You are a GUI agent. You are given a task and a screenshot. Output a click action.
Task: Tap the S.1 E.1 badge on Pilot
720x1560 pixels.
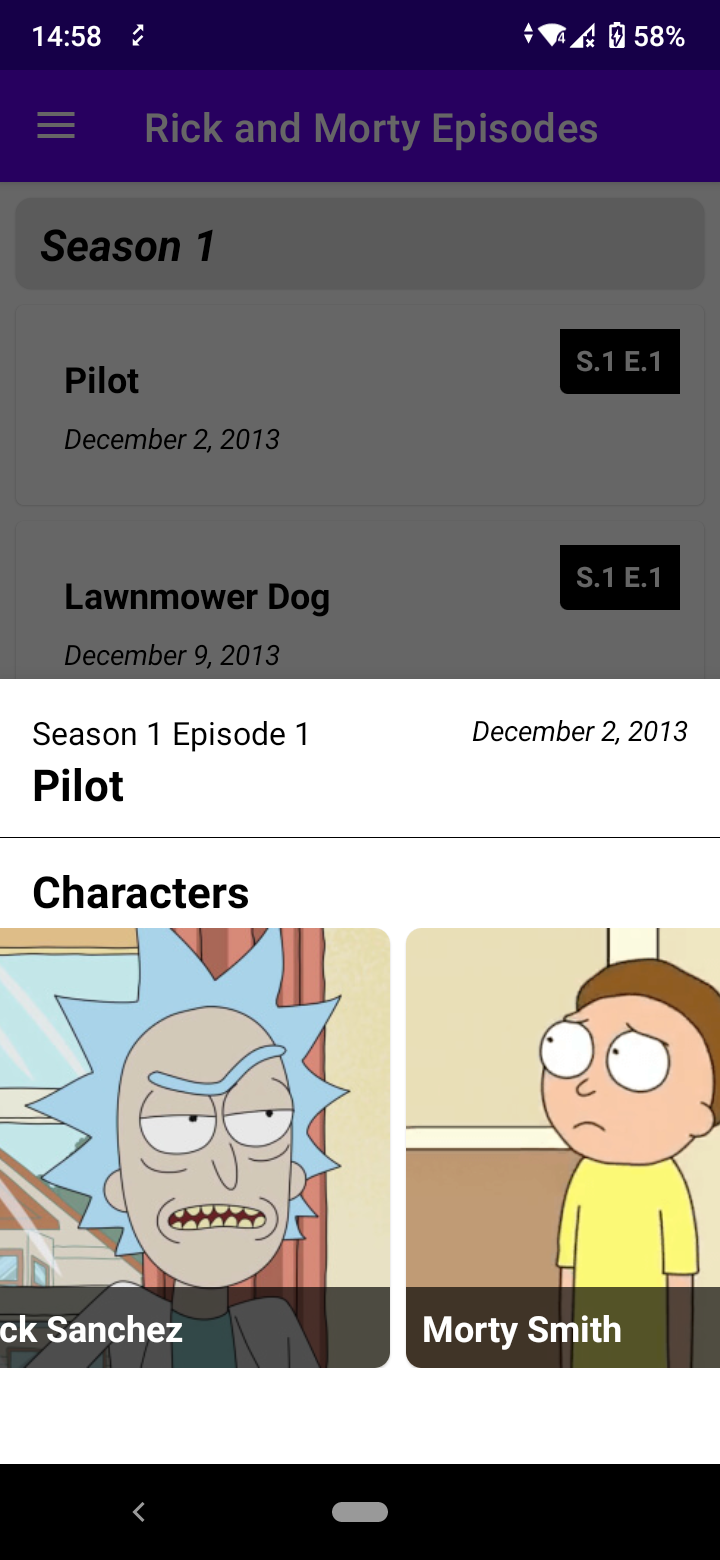[x=620, y=361]
